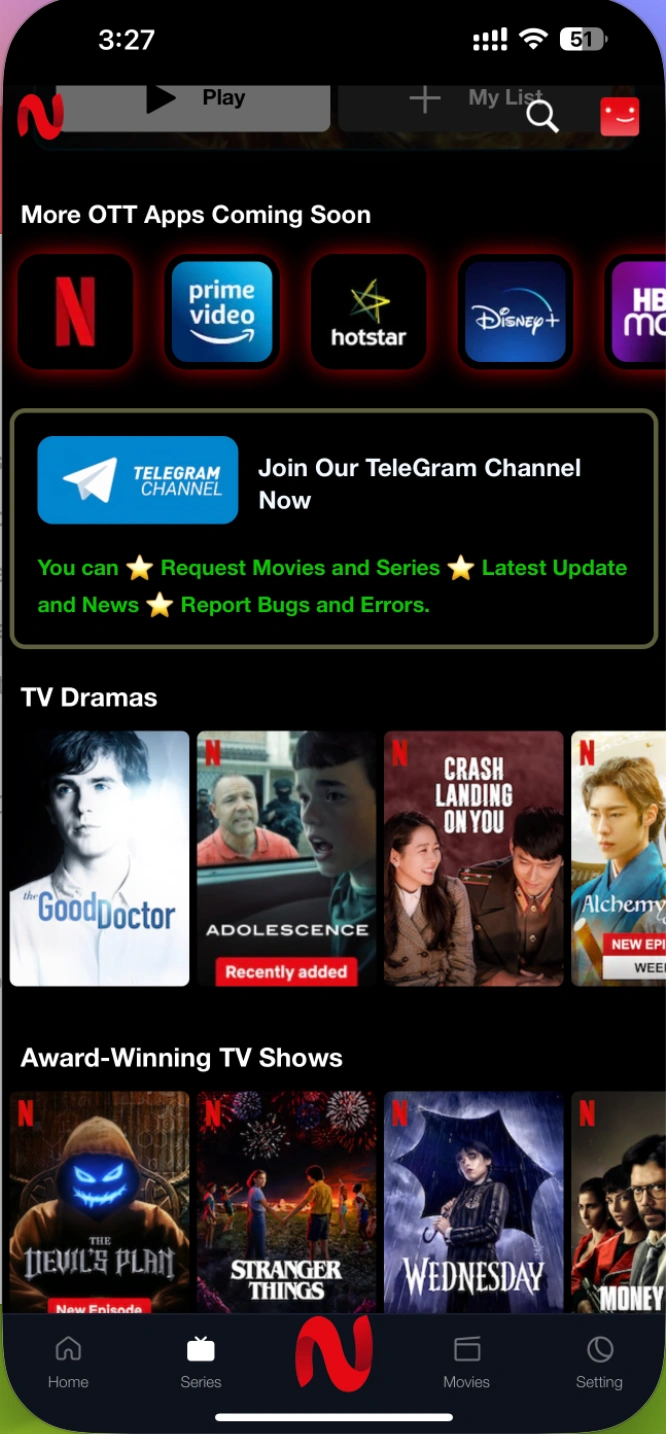The width and height of the screenshot is (666, 1434).
Task: Switch to the Series tab
Action: [x=201, y=1362]
